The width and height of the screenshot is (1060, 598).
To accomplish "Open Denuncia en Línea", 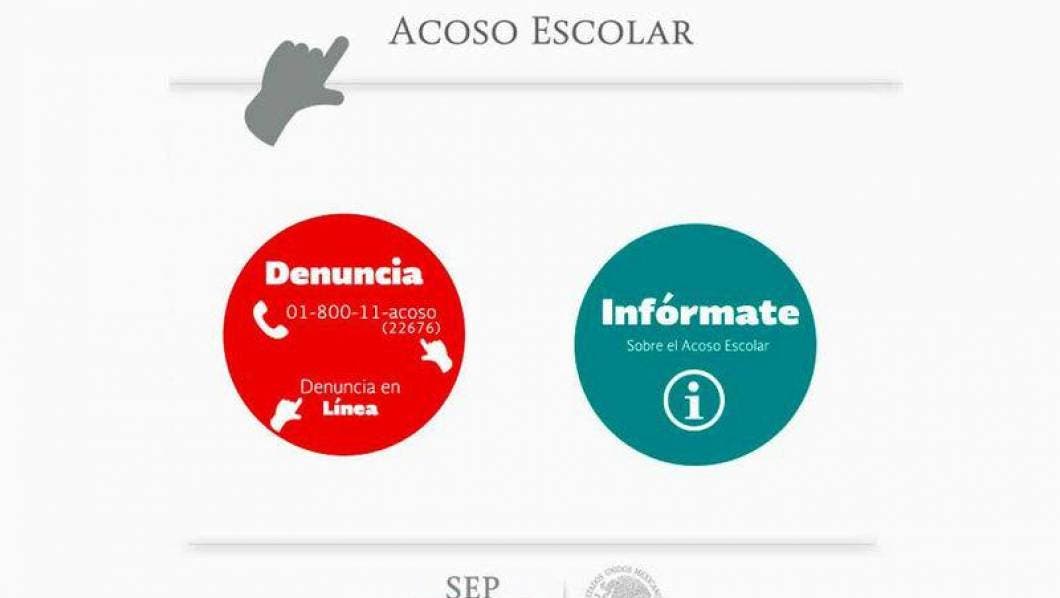I will (x=349, y=398).
